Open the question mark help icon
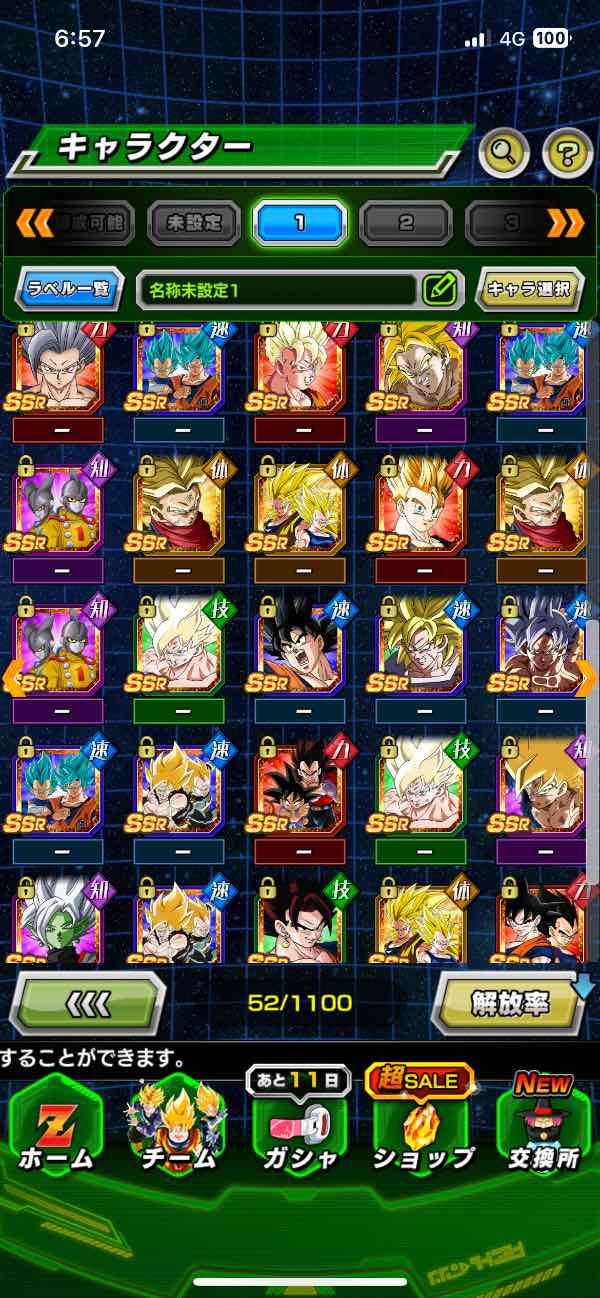Image resolution: width=600 pixels, height=1298 pixels. (567, 153)
